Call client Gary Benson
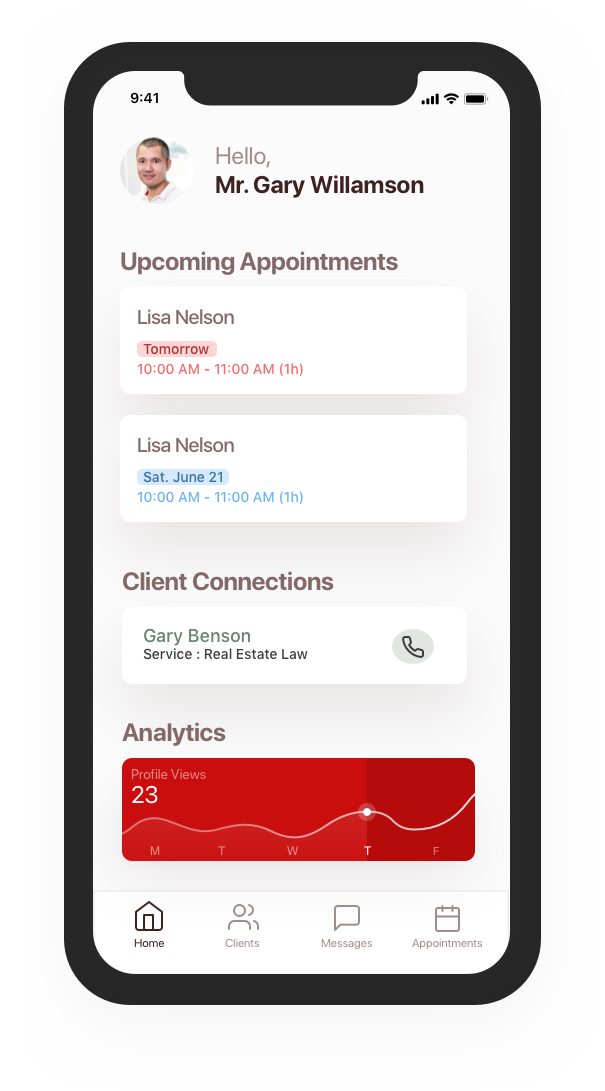This screenshot has width=605, height=1091. (x=412, y=647)
